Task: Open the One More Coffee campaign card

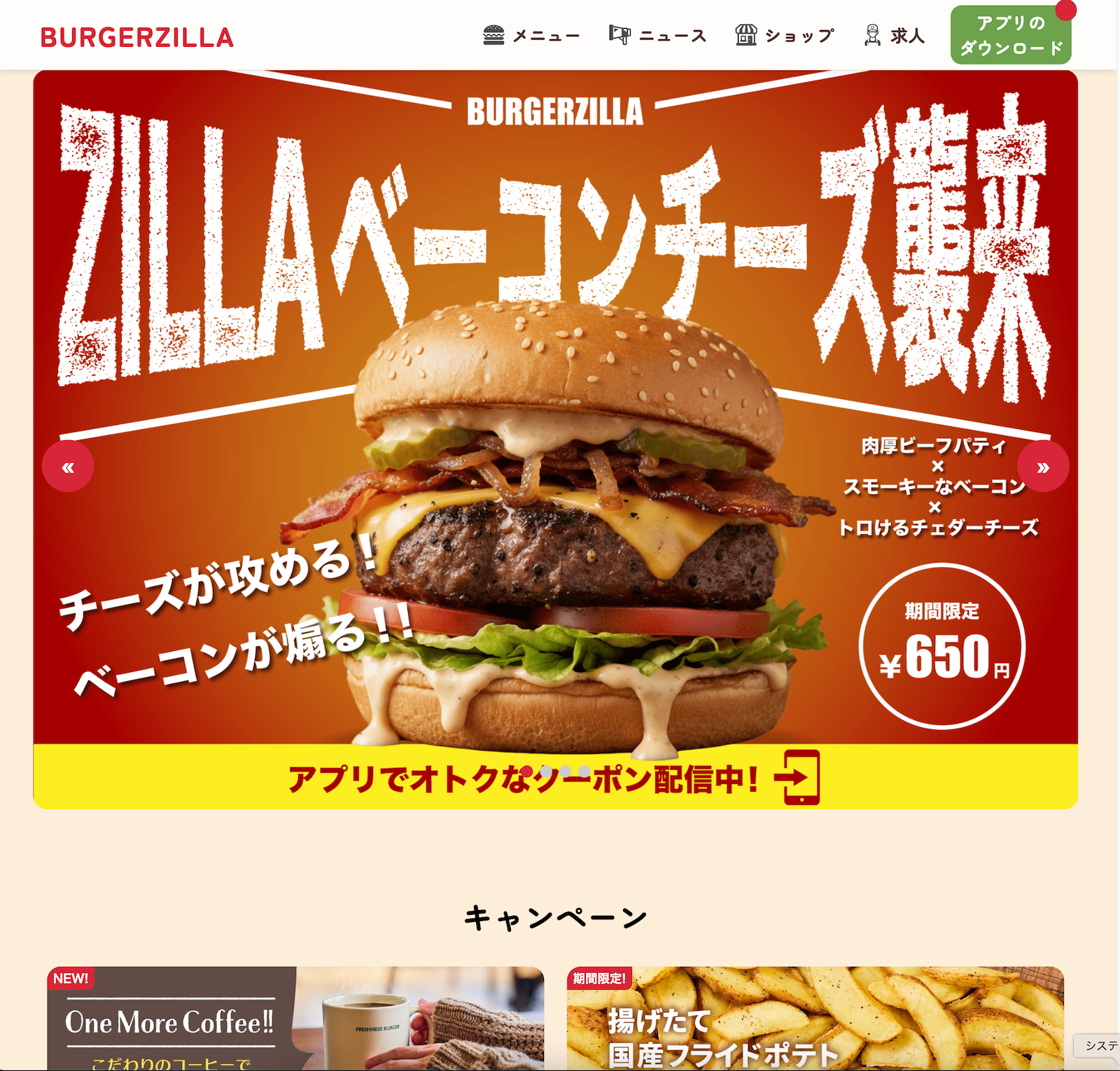Action: click(295, 1018)
